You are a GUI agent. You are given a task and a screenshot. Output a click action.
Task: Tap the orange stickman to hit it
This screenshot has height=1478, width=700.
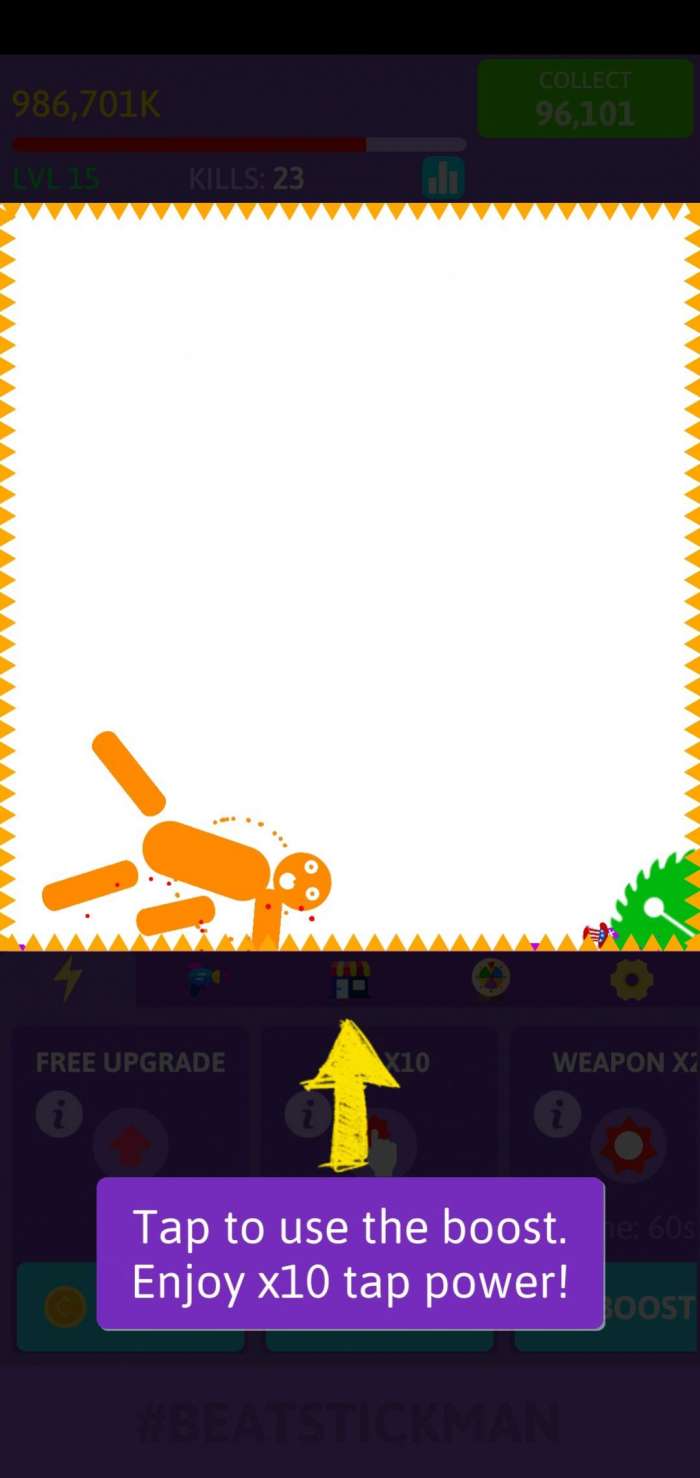(205, 858)
